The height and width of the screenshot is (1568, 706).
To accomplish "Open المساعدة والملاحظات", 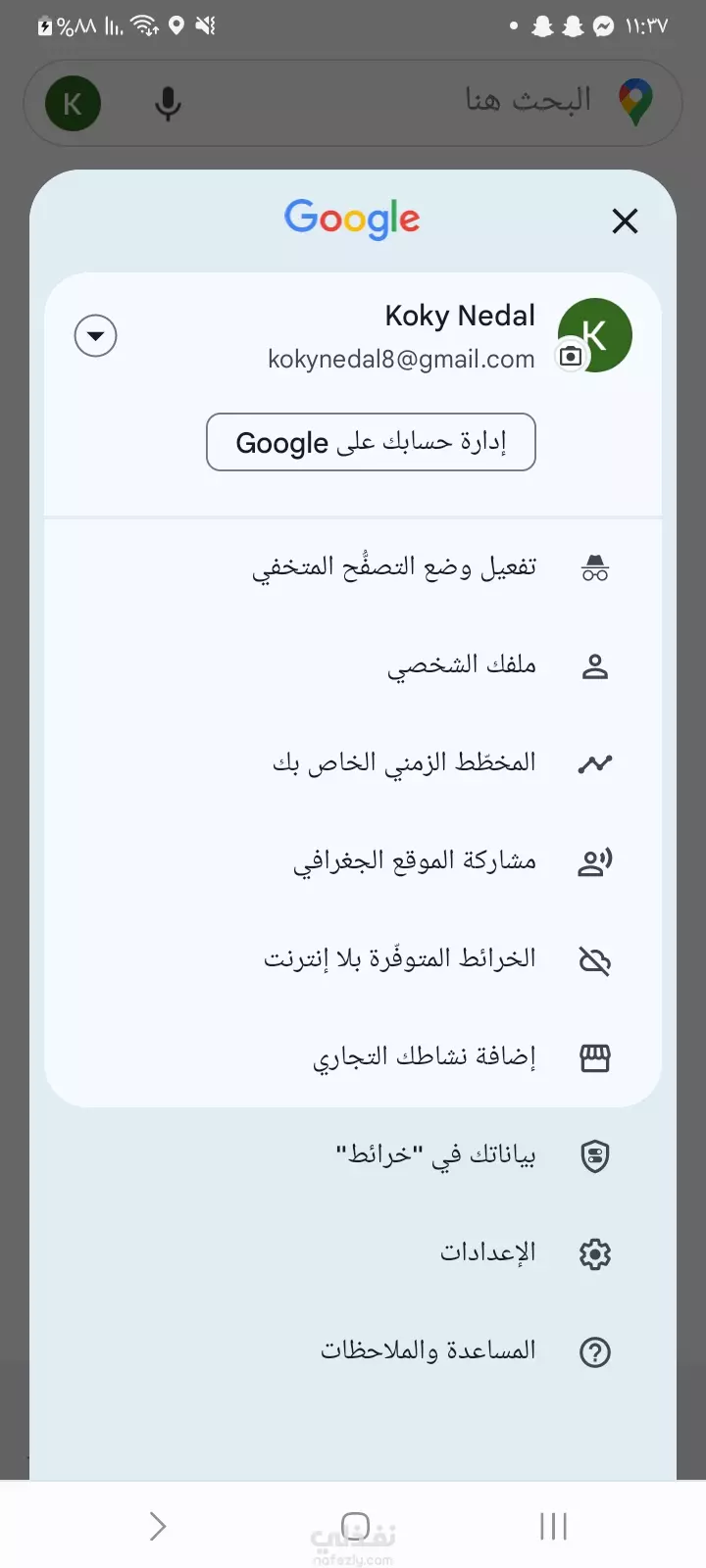I will tap(353, 1351).
